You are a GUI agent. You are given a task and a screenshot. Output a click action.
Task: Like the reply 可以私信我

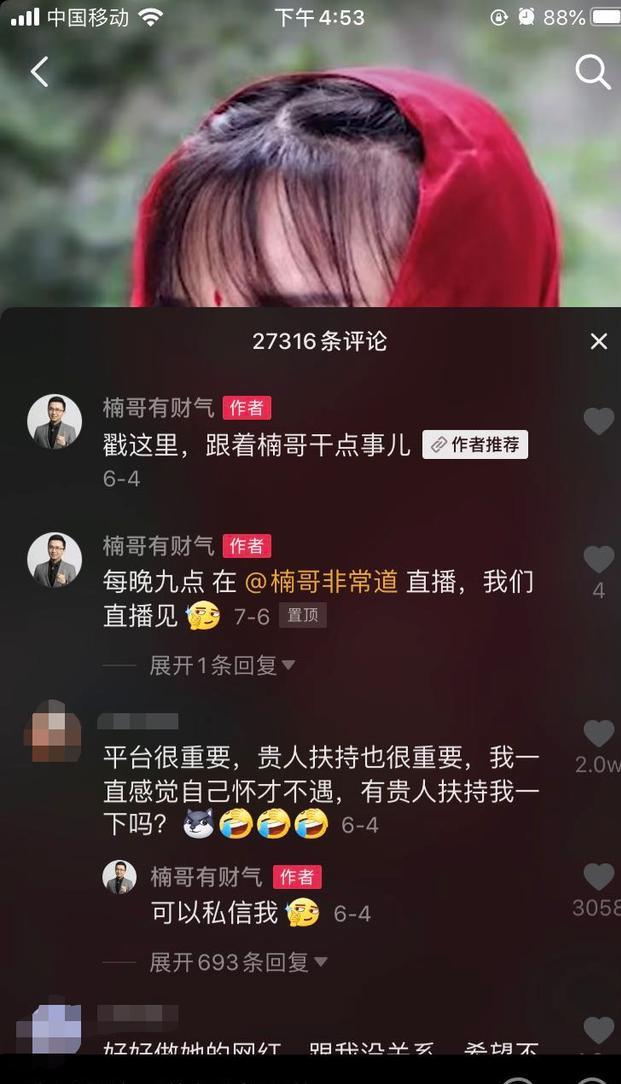[x=598, y=877]
